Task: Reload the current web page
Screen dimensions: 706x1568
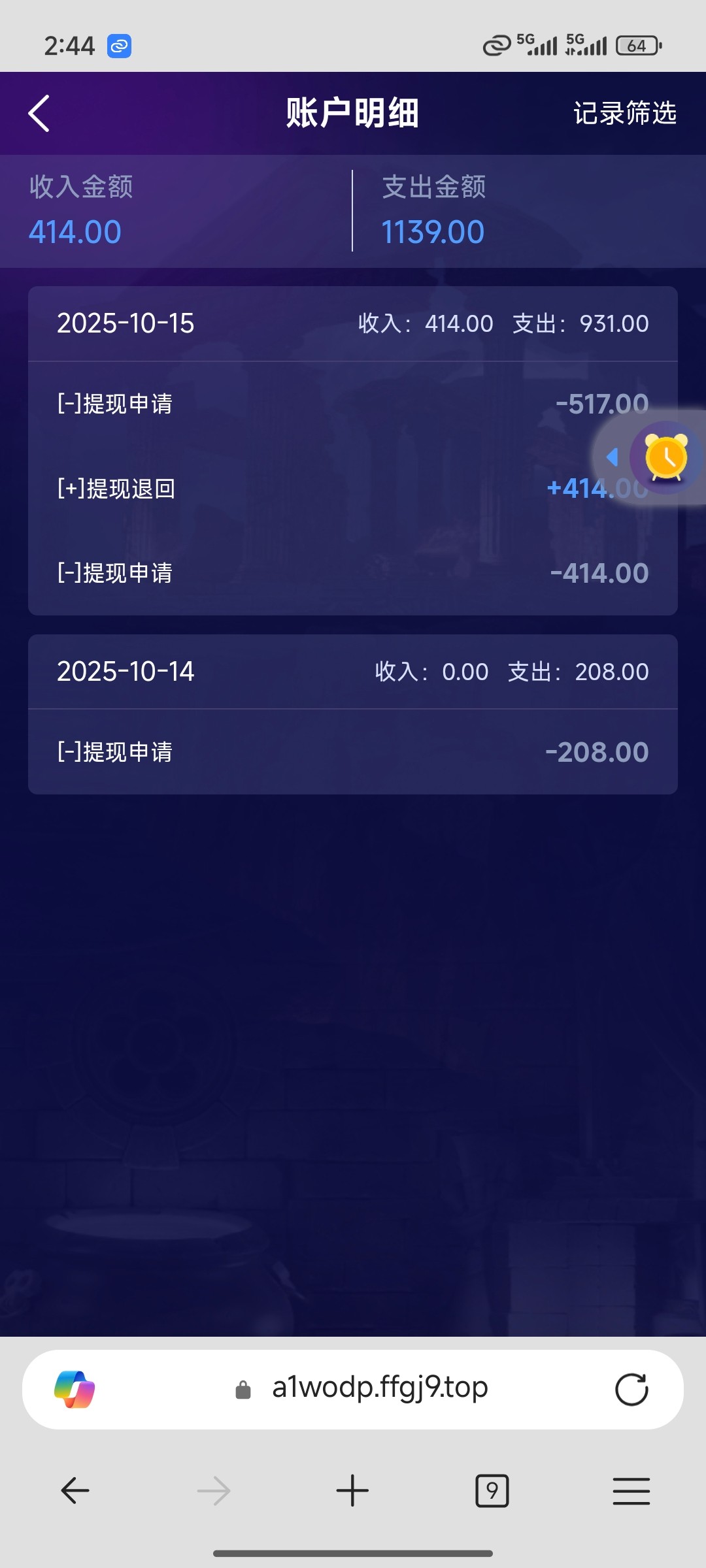Action: coord(631,1389)
